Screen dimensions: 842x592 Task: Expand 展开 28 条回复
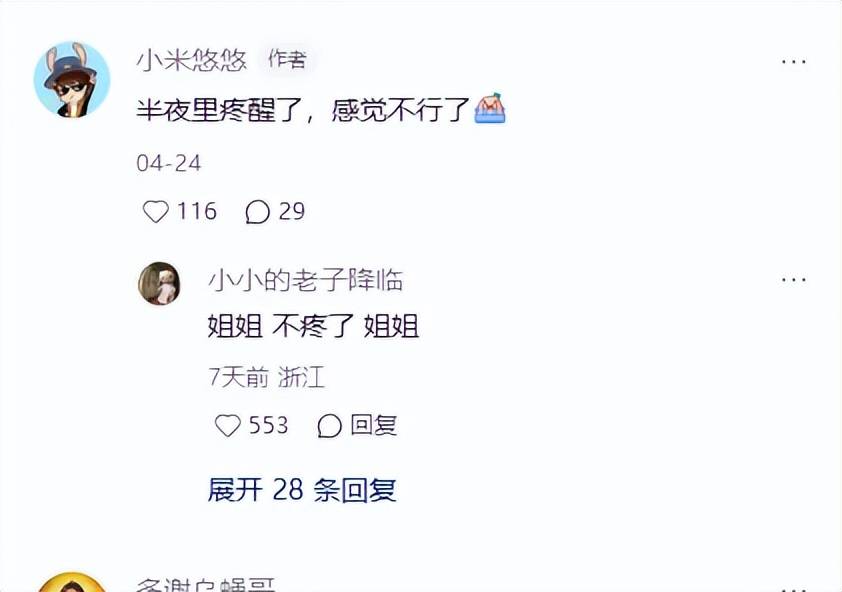(x=302, y=490)
